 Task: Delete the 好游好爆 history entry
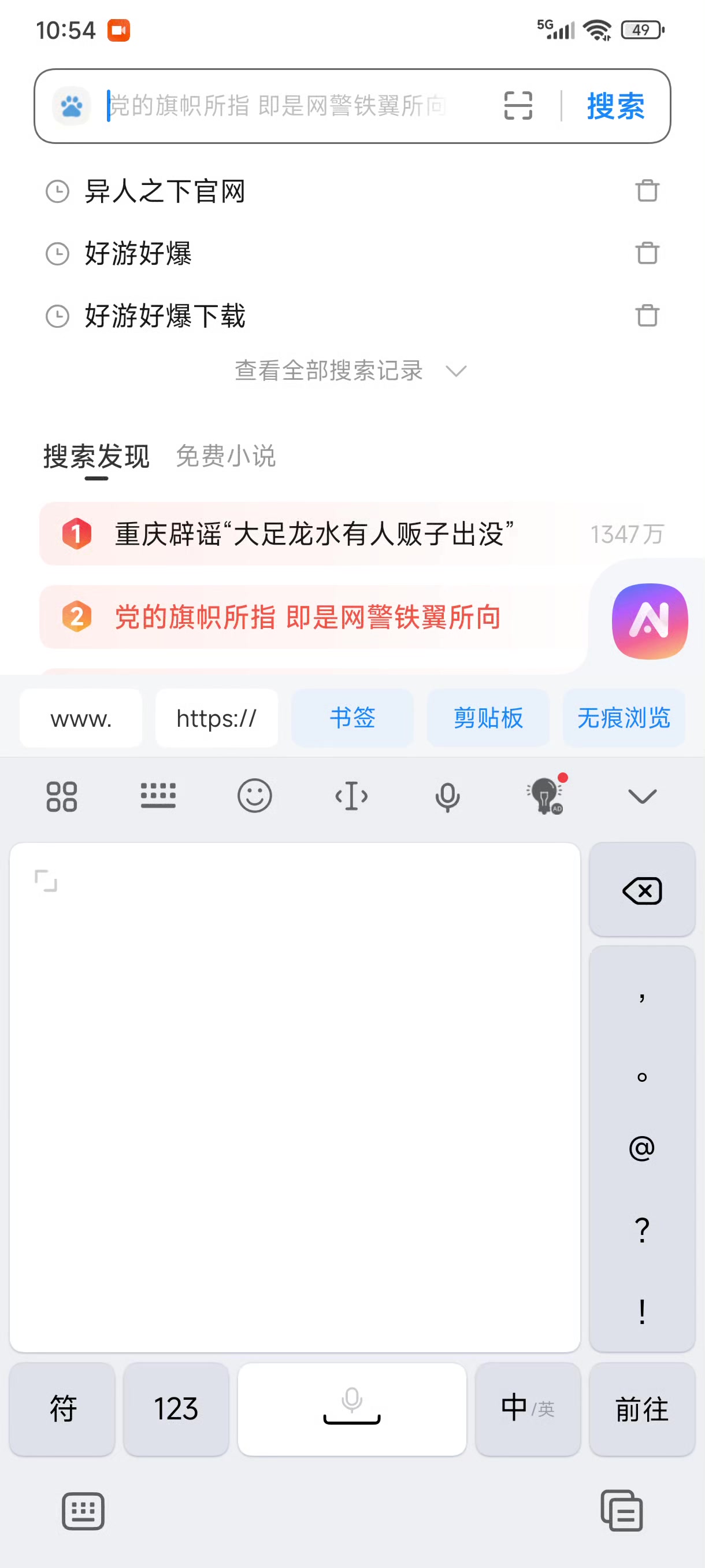tap(647, 253)
